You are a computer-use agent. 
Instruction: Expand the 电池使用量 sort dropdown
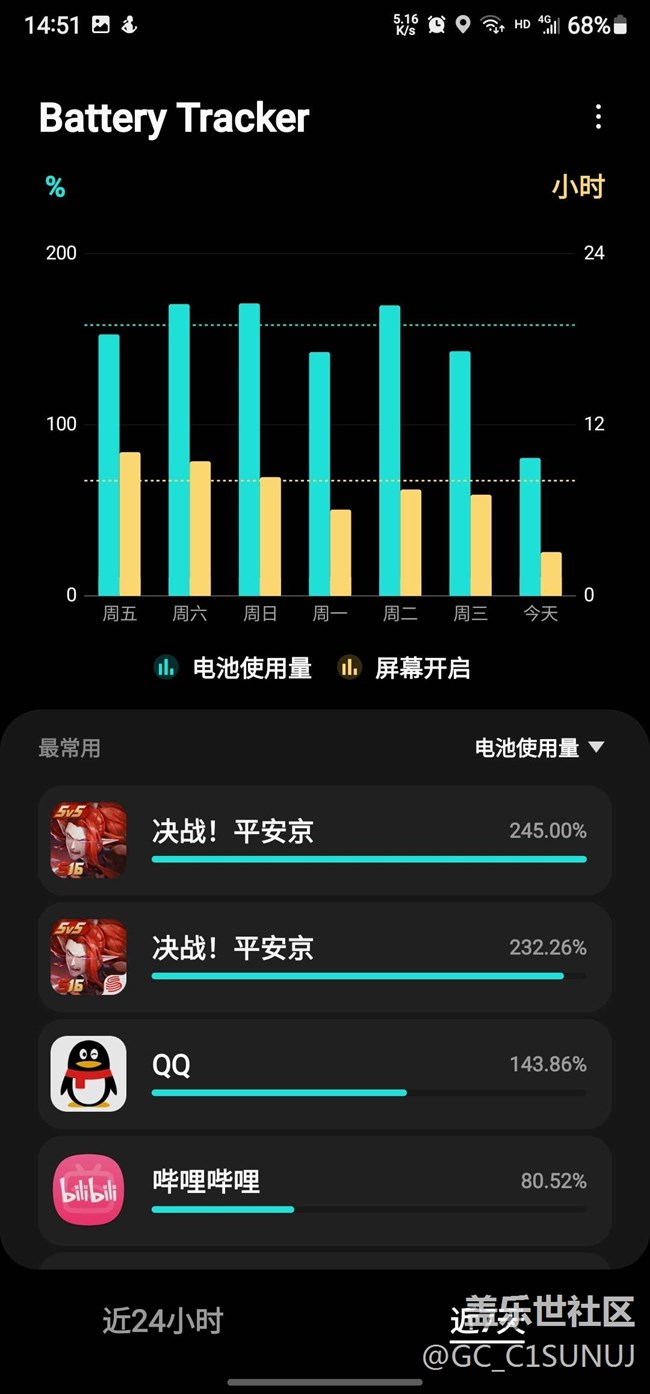click(x=540, y=747)
